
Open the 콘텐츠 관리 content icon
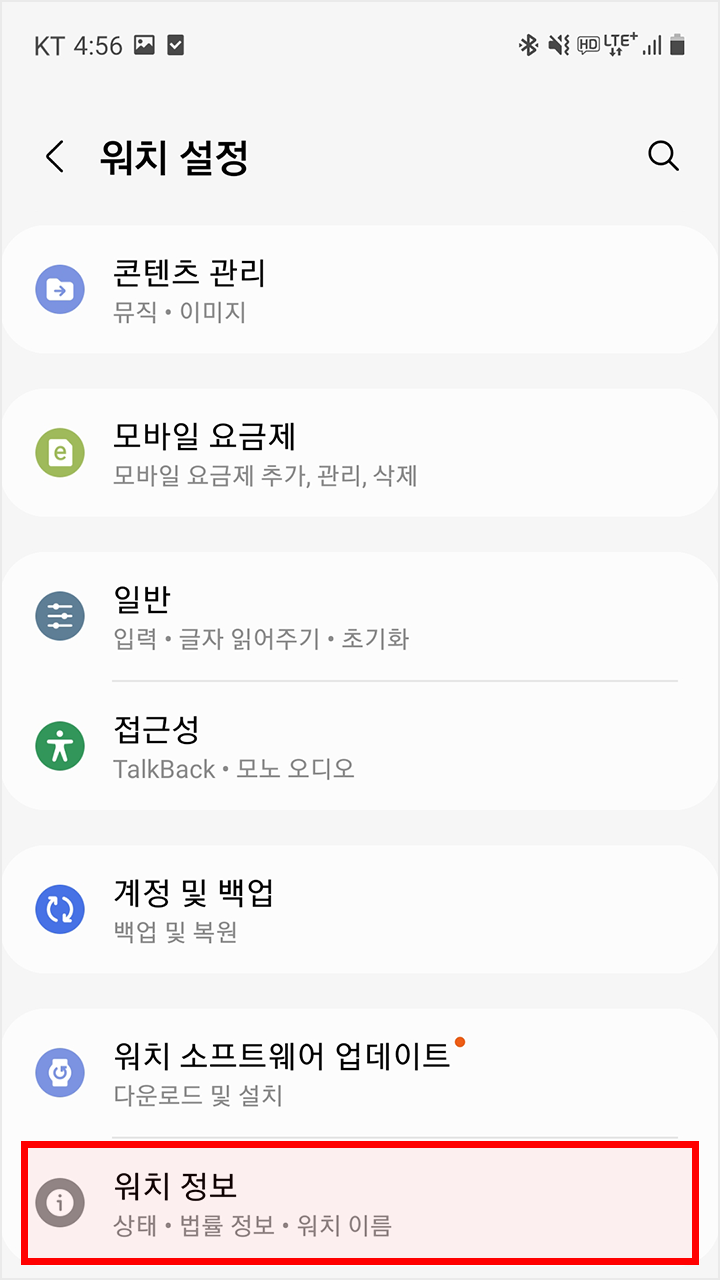pyautogui.click(x=60, y=288)
